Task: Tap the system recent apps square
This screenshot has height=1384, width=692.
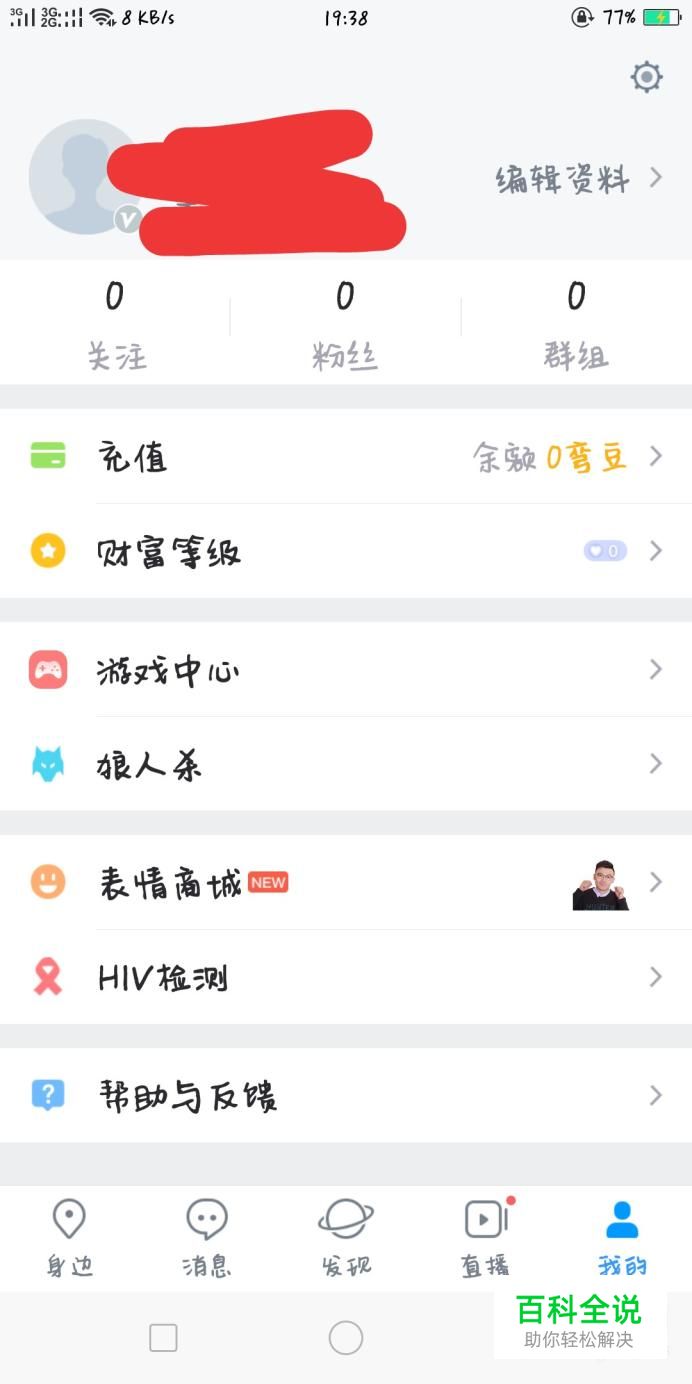Action: point(163,1338)
